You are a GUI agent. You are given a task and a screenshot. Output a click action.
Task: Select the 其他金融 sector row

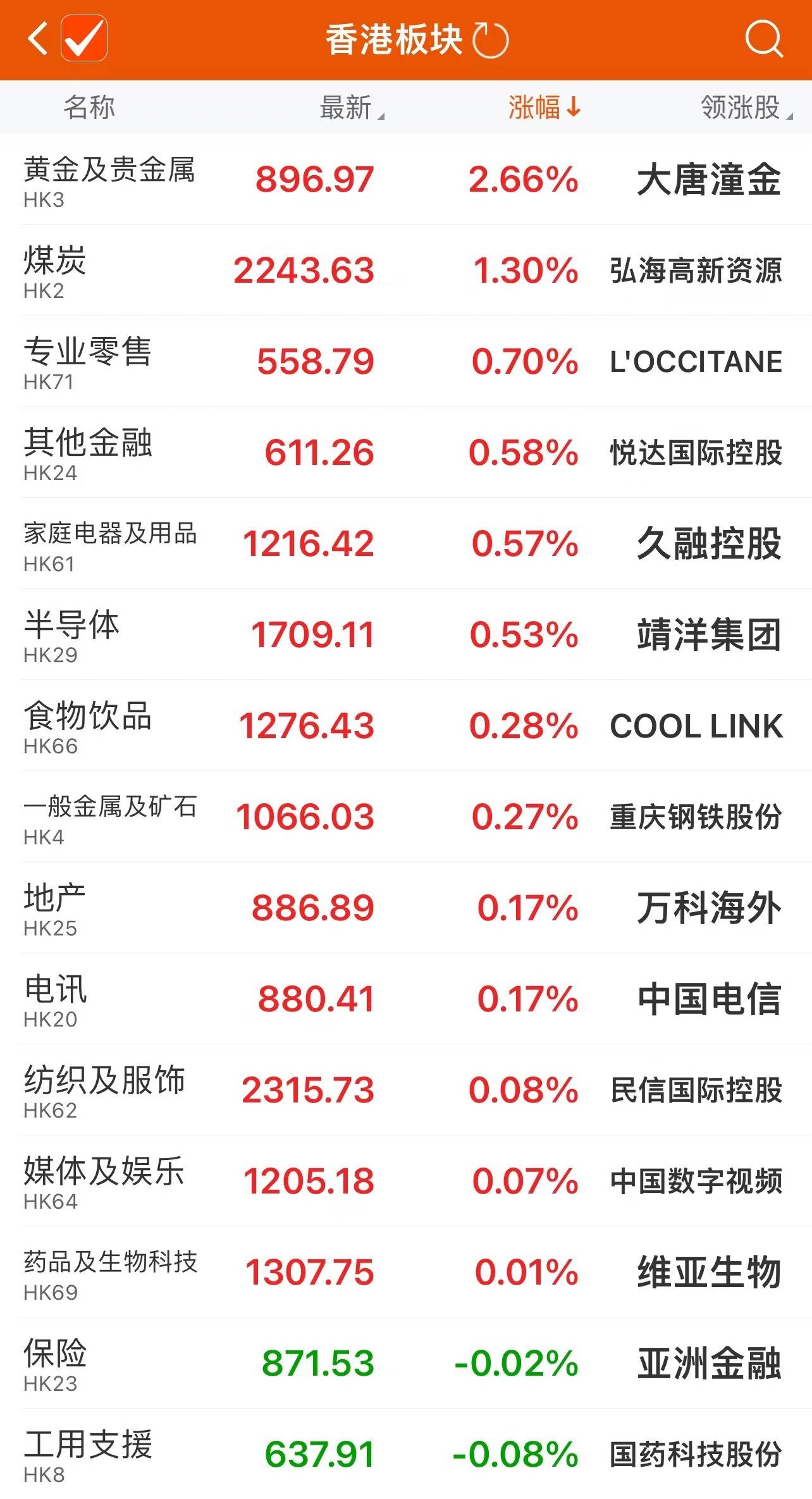coord(88,453)
